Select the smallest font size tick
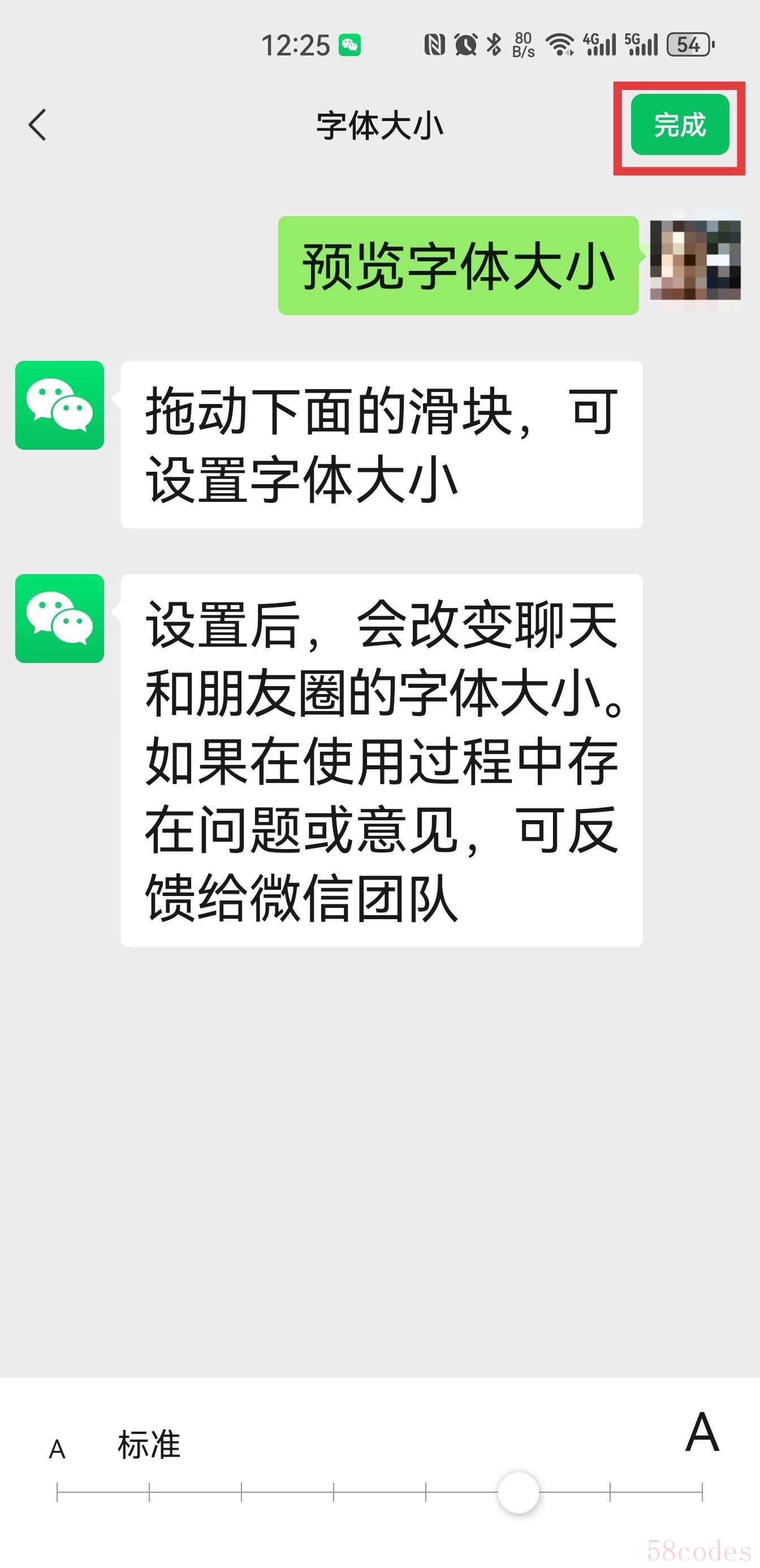 pos(57,1492)
